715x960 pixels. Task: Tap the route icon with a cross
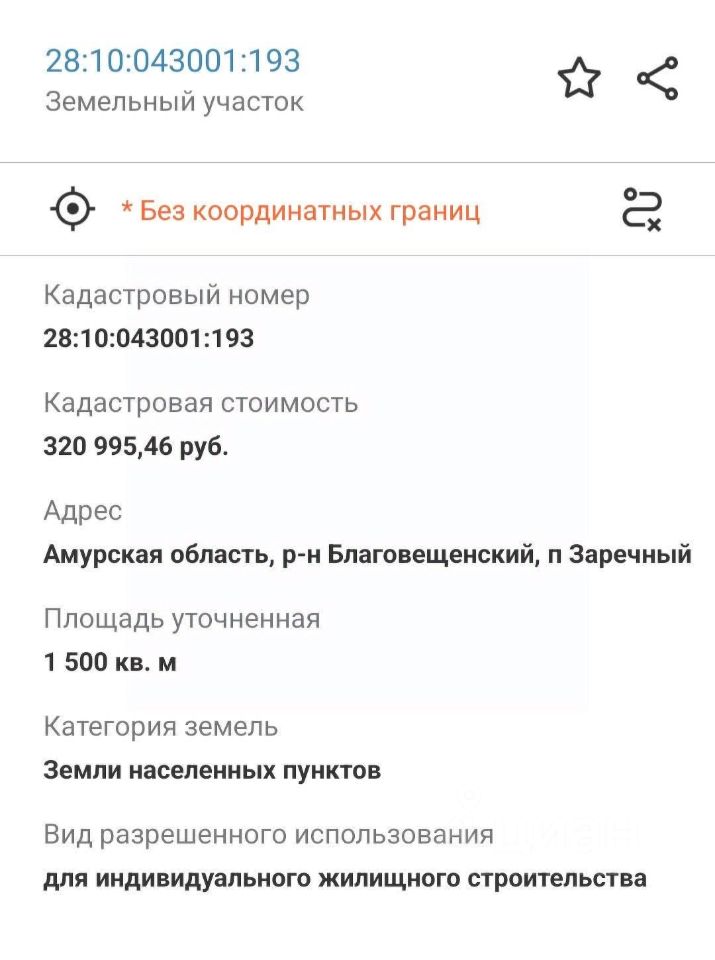[x=641, y=209]
